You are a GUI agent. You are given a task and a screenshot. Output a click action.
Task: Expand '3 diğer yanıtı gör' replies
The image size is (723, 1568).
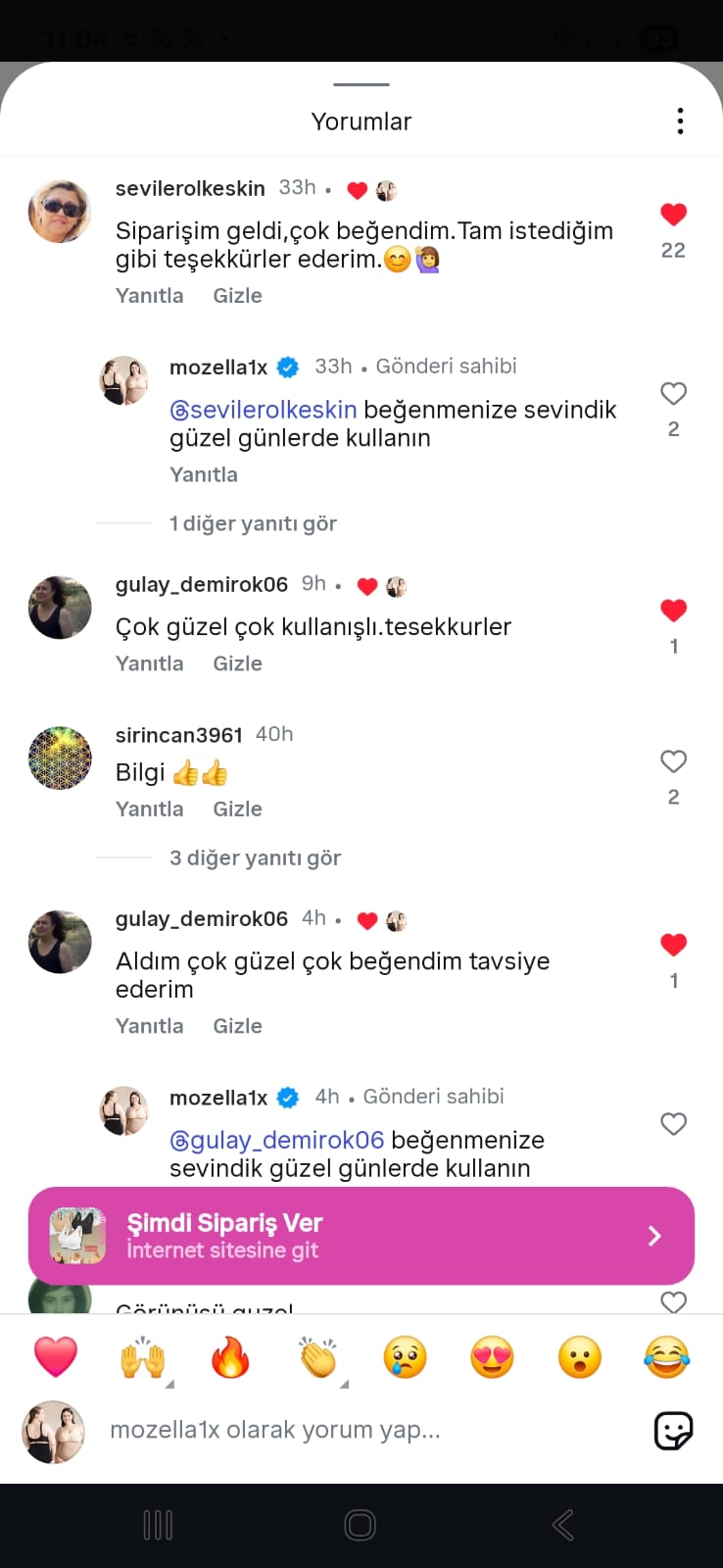coord(255,858)
